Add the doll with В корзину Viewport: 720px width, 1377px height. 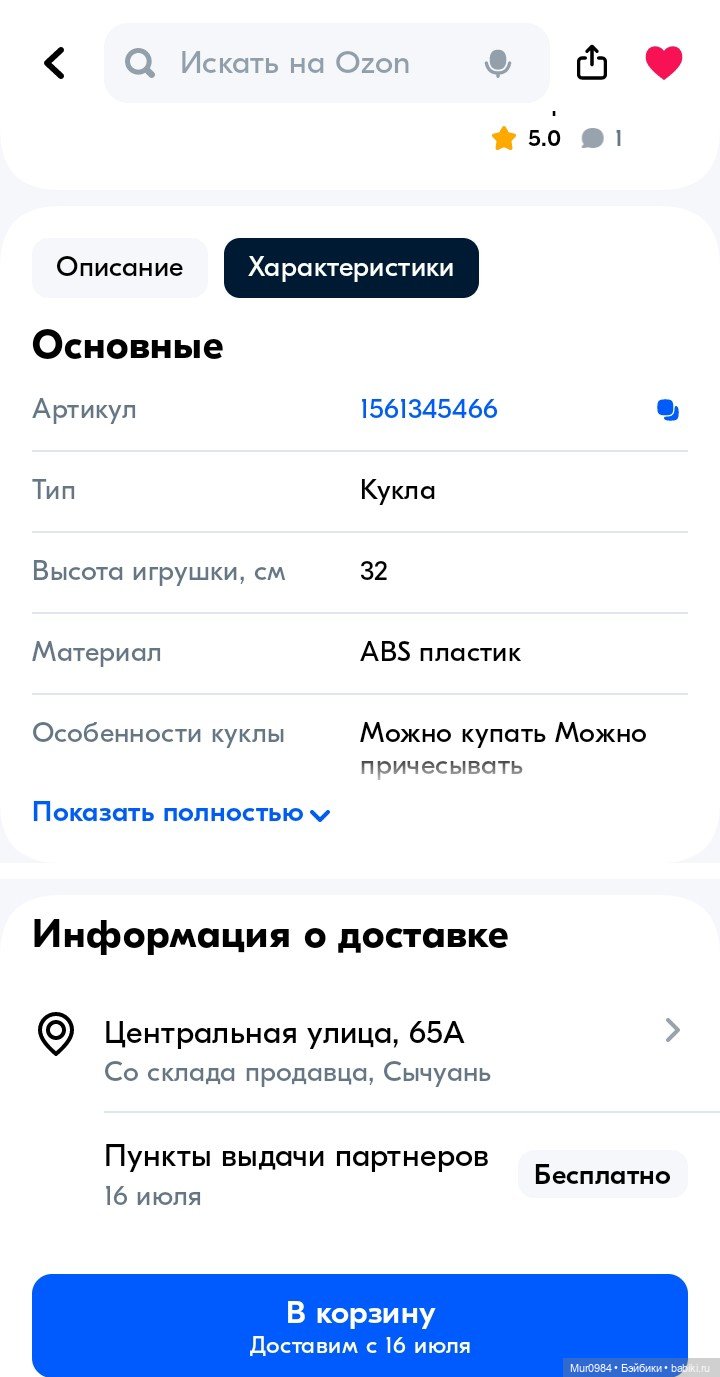coord(360,1325)
